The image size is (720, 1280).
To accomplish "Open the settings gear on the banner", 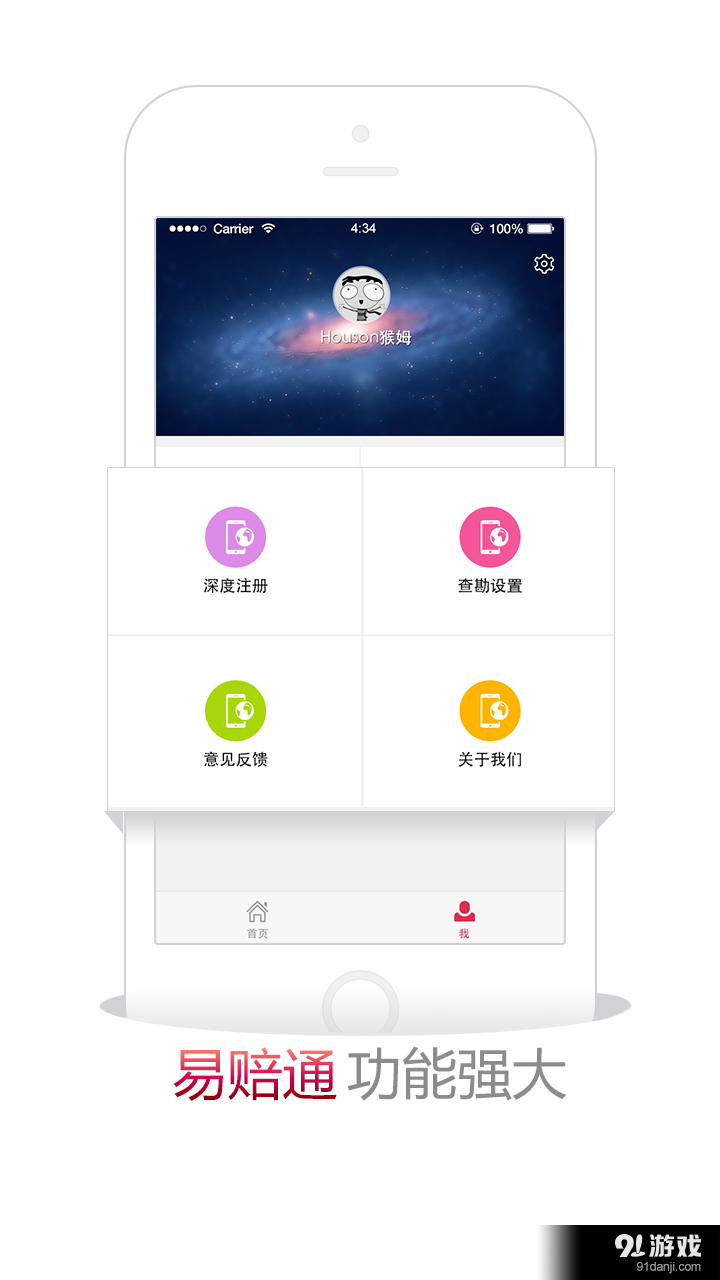I will tap(544, 263).
